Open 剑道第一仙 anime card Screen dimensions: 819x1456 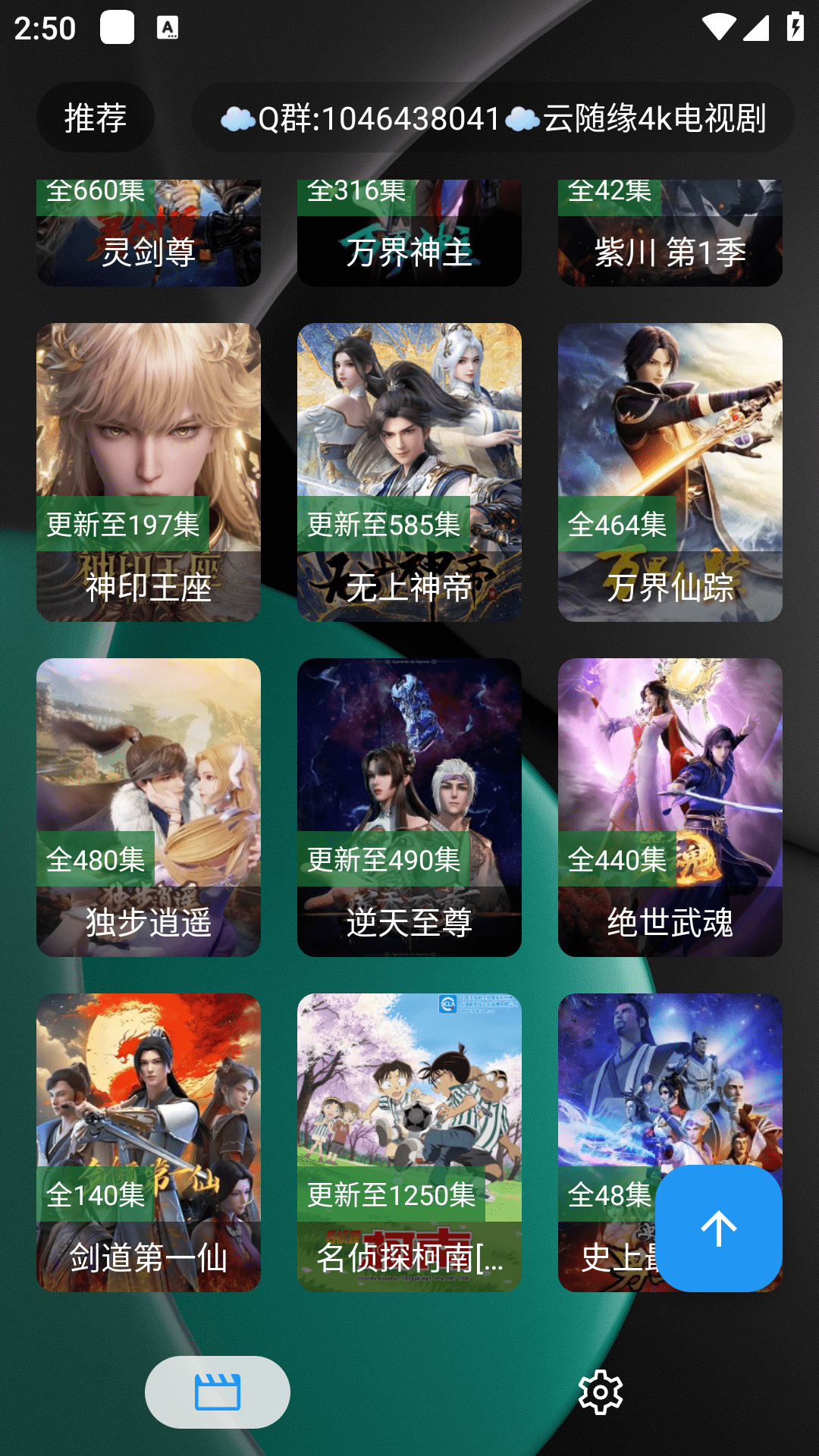coord(149,1142)
